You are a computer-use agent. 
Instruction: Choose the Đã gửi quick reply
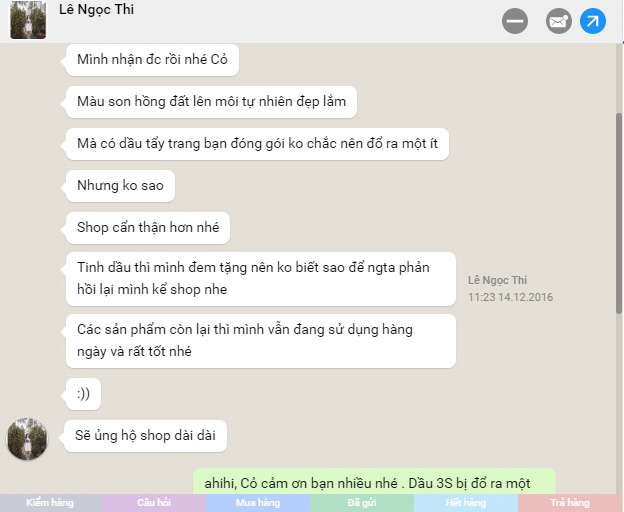click(361, 503)
